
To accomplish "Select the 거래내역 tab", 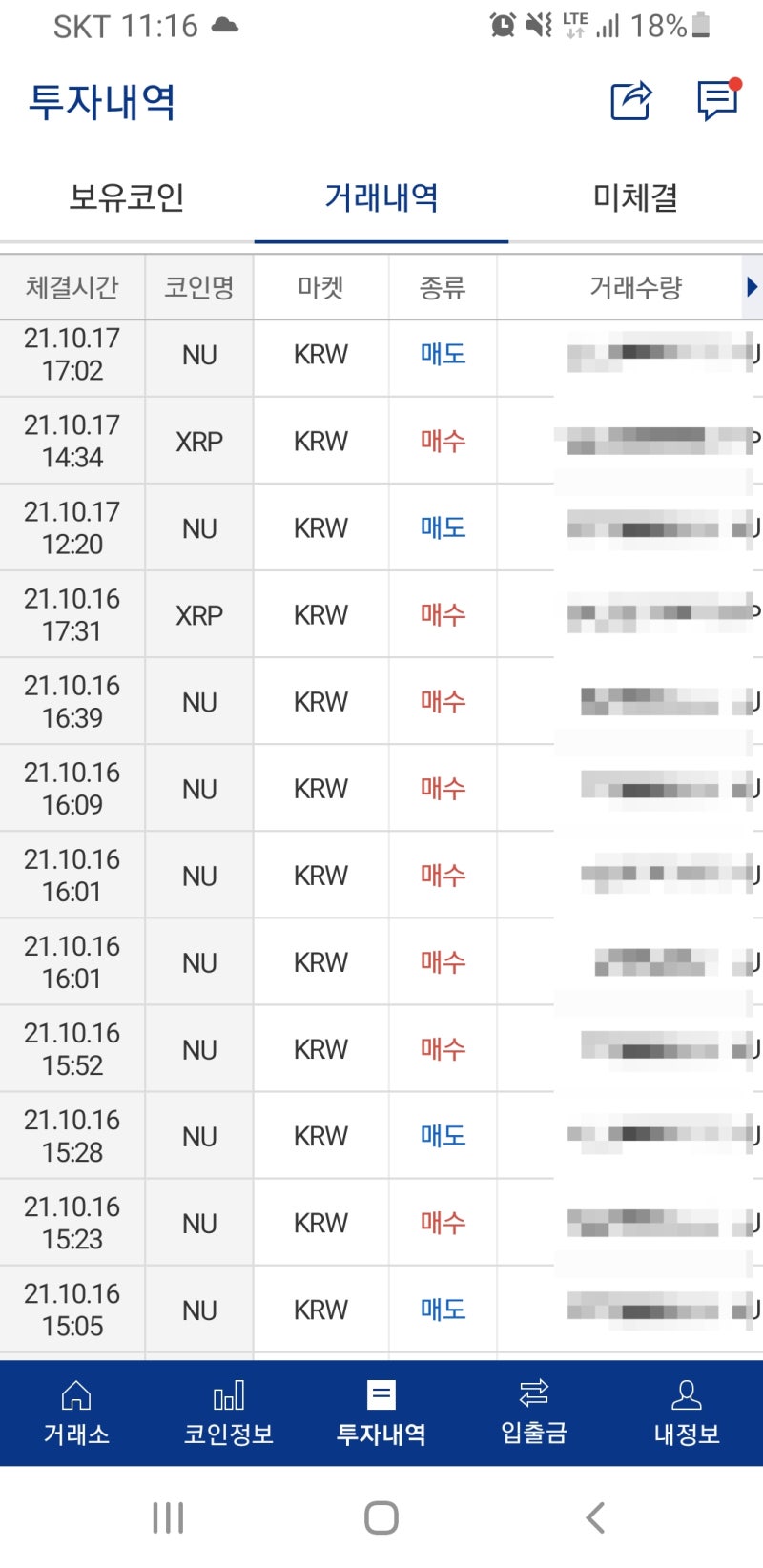I will coord(381,197).
